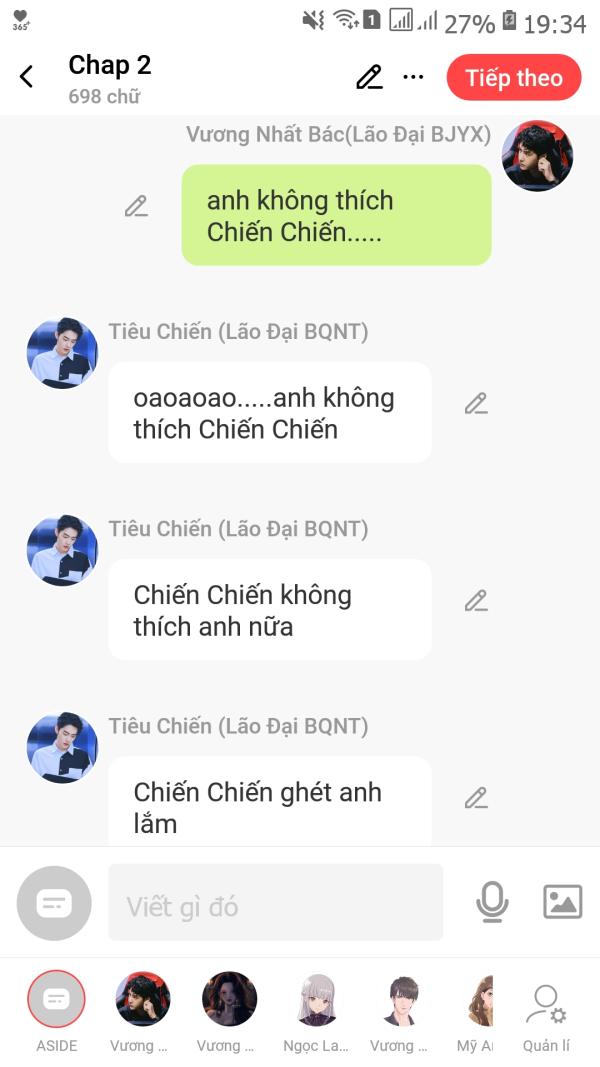Open the three-dot overflow menu
The image size is (600, 1067).
413,77
